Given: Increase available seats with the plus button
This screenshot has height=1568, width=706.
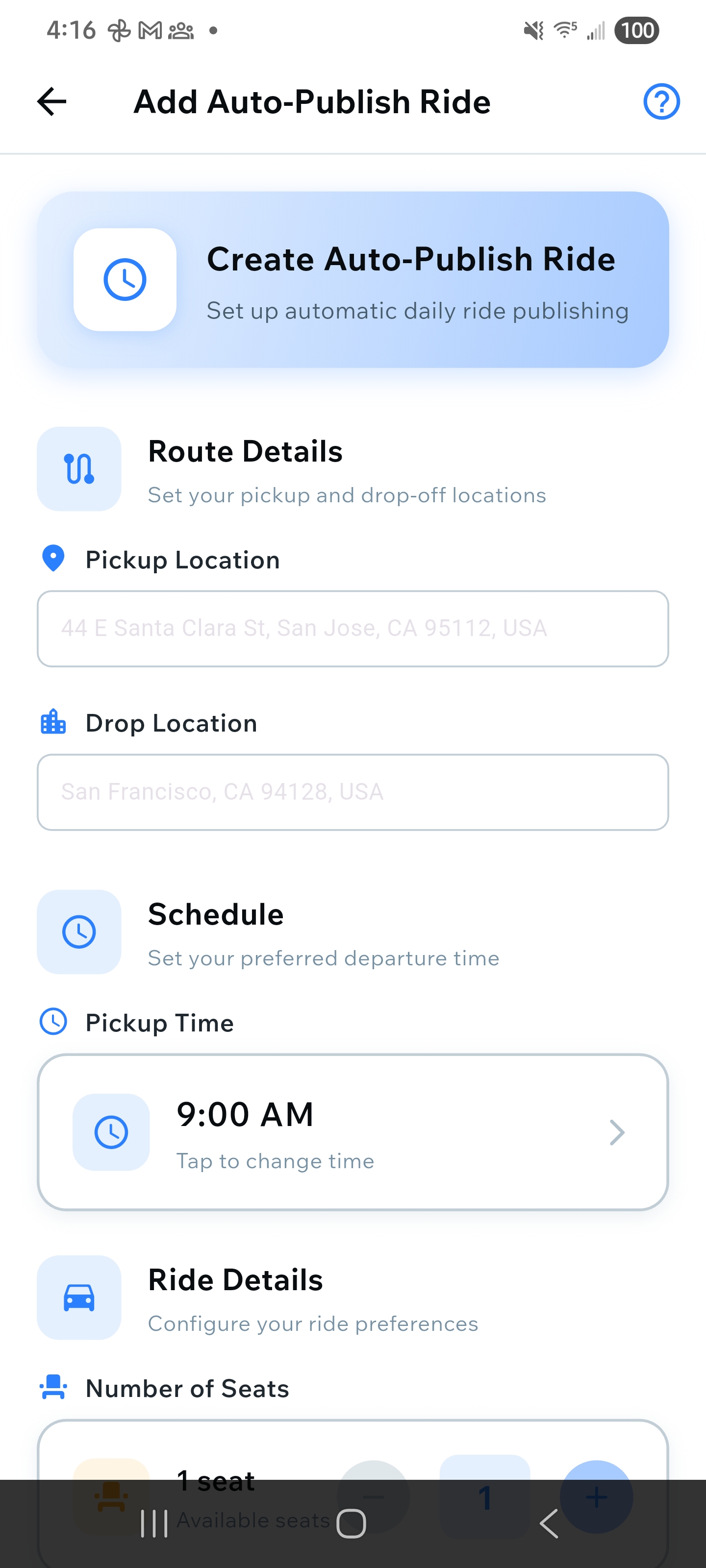Looking at the screenshot, I should pos(597,1497).
